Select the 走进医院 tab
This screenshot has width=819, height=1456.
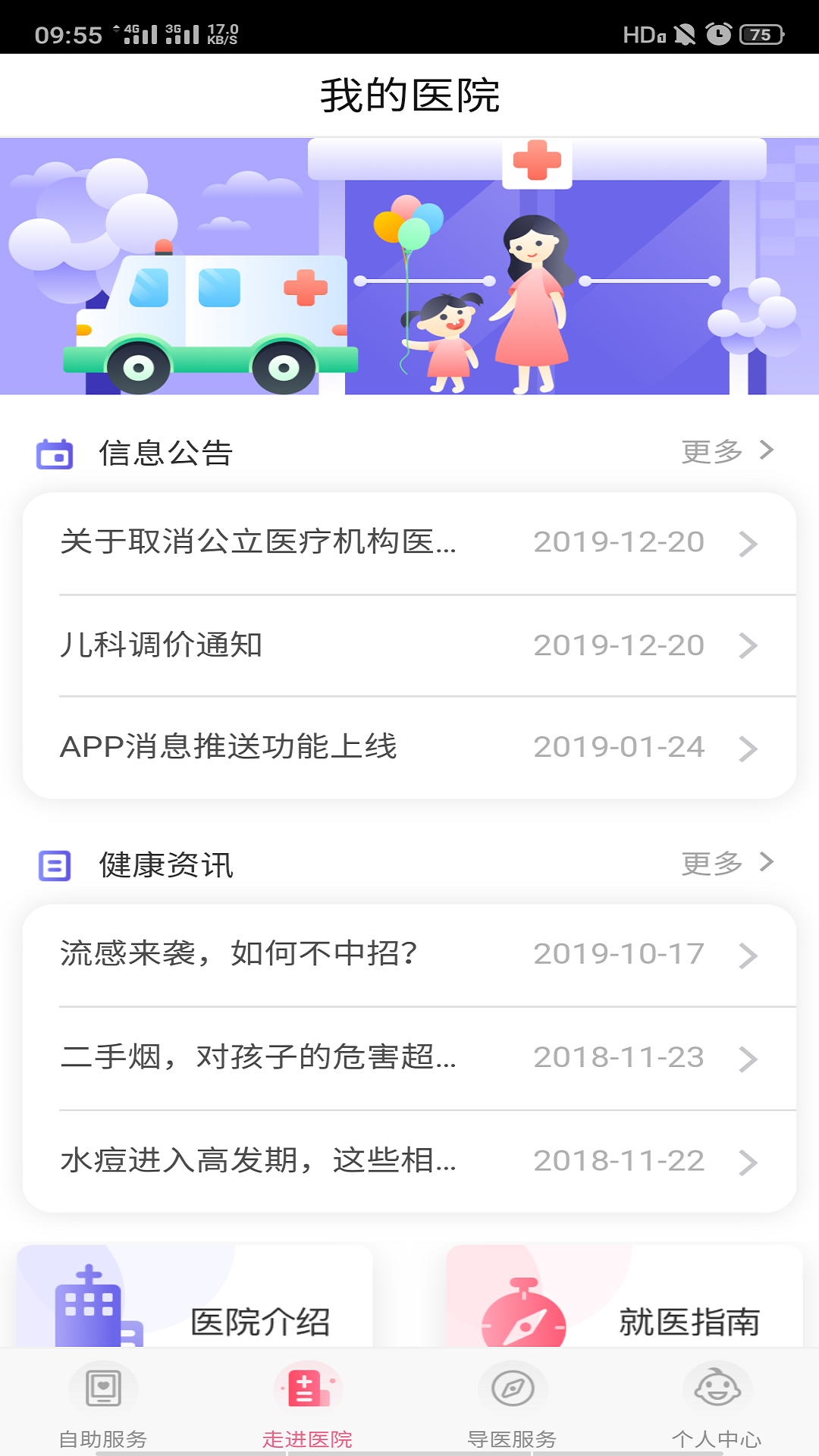307,1404
